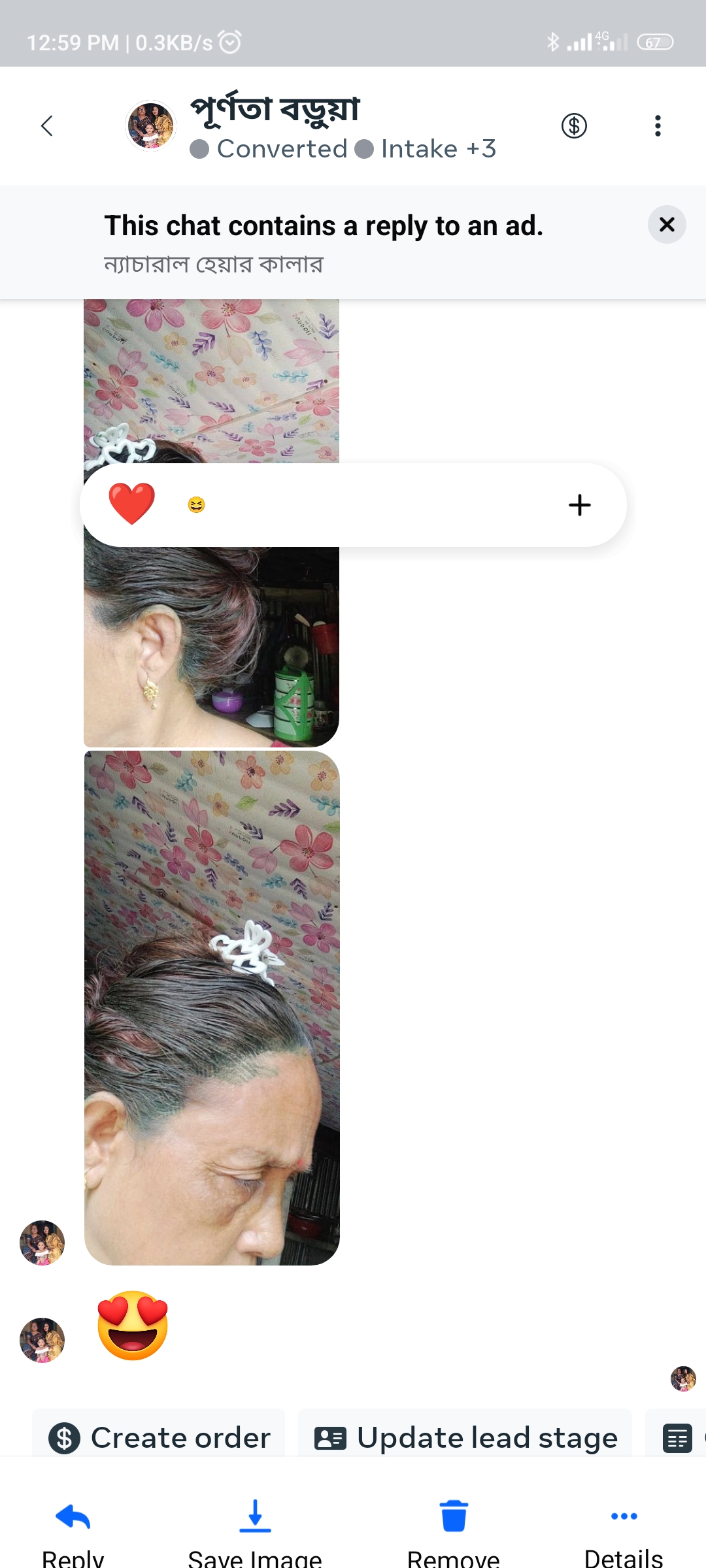This screenshot has height=1568, width=706.
Task: Open পূর্ণতা বড়ুয়া contact profile
Action: [275, 110]
